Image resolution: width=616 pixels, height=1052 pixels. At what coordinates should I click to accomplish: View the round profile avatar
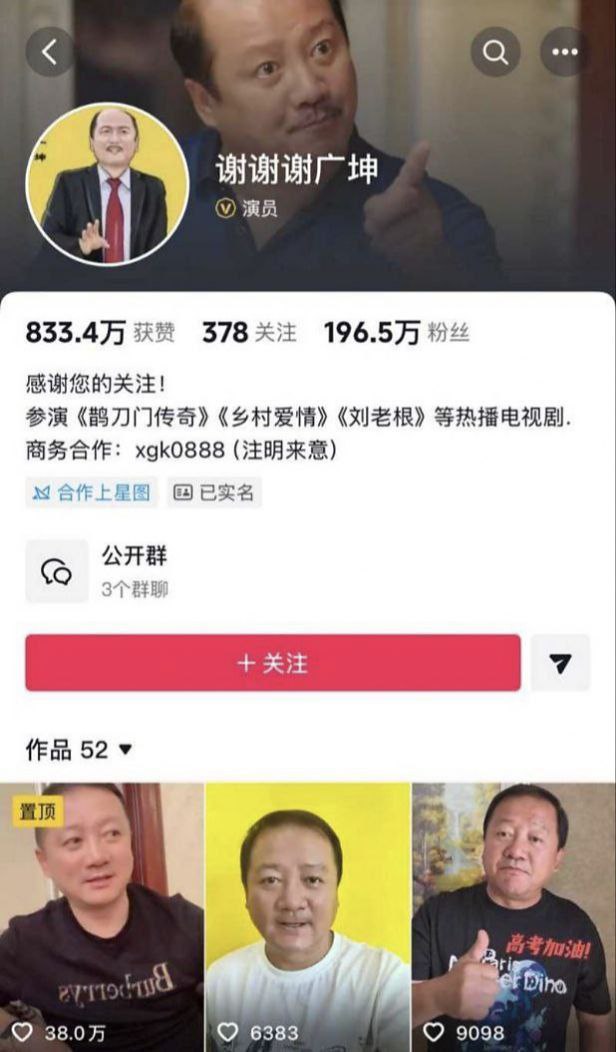[106, 184]
